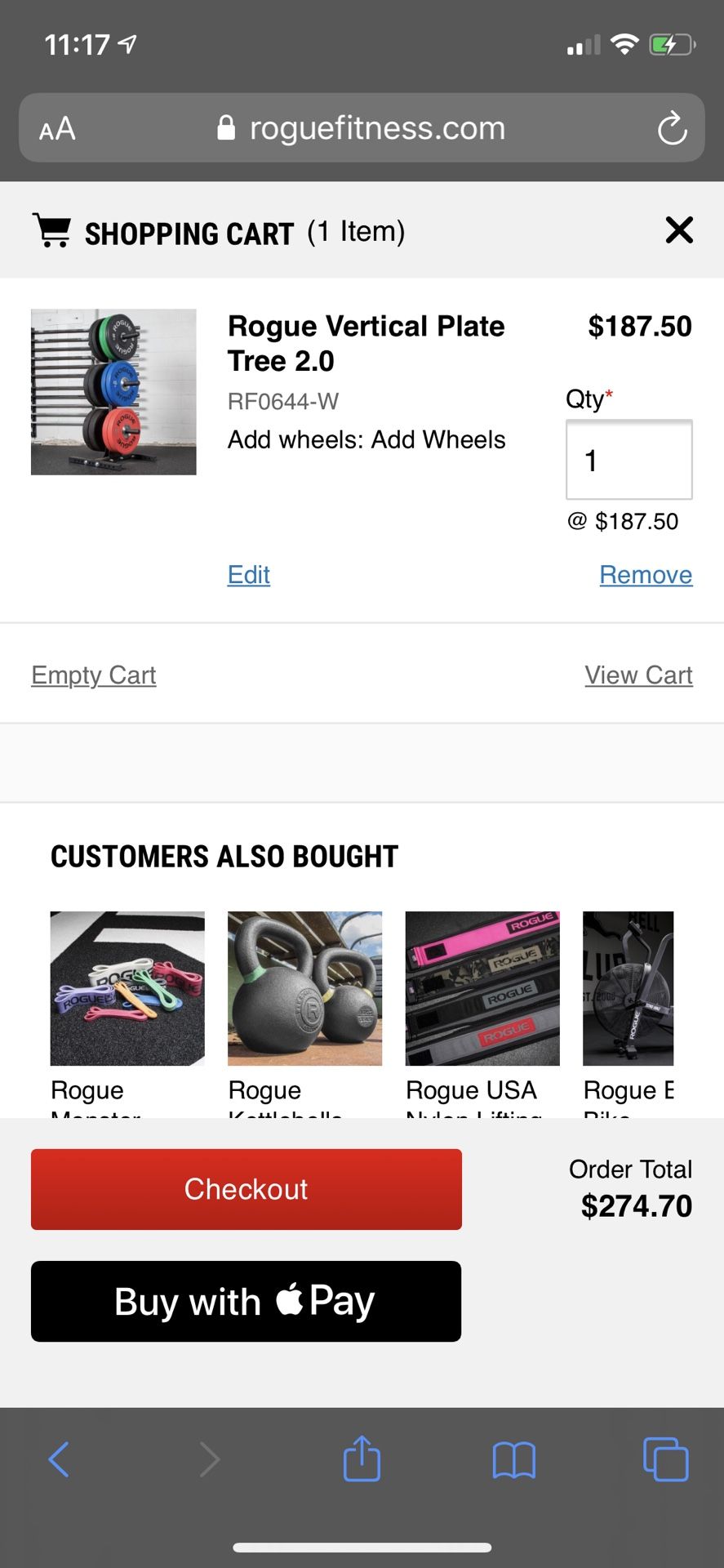Remove the plate tree from cart
724x1568 pixels.
646,575
